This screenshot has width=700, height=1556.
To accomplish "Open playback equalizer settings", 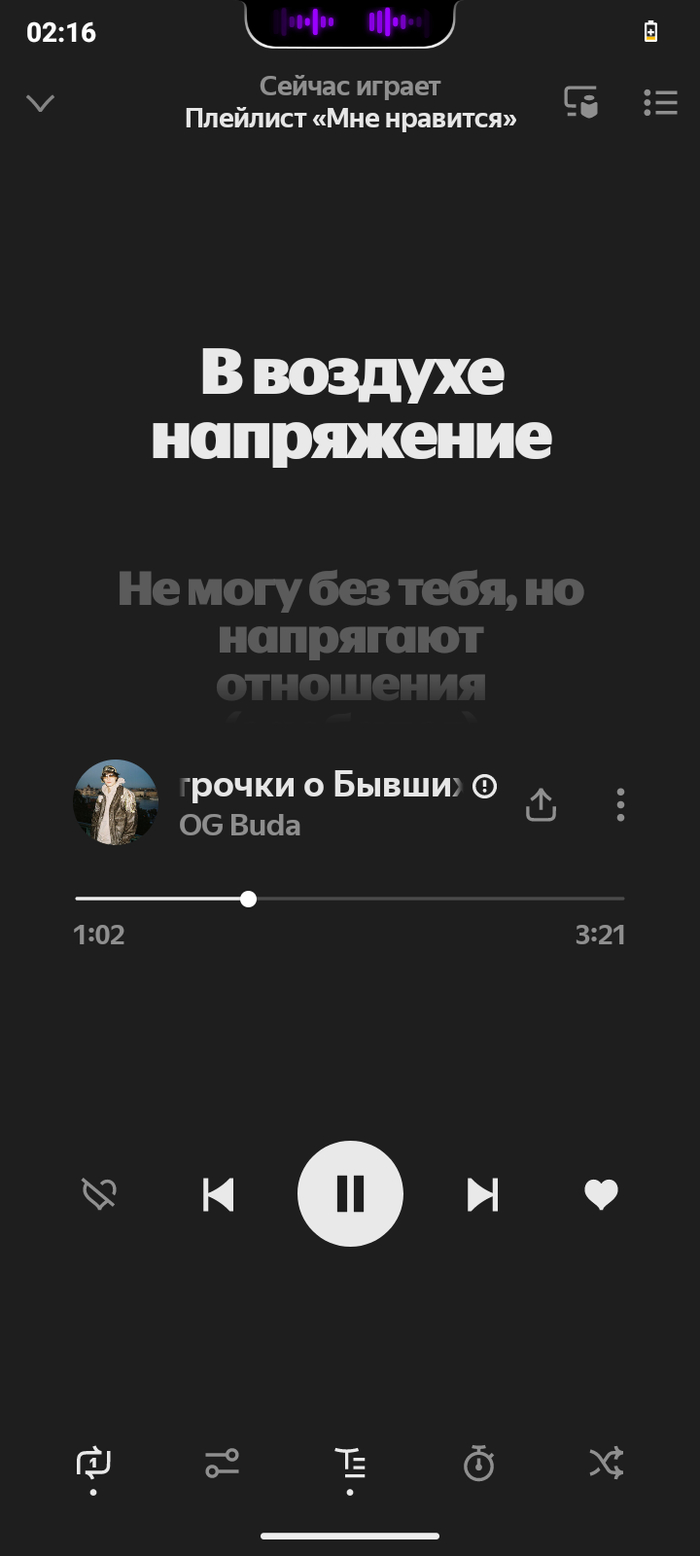I will click(221, 1464).
